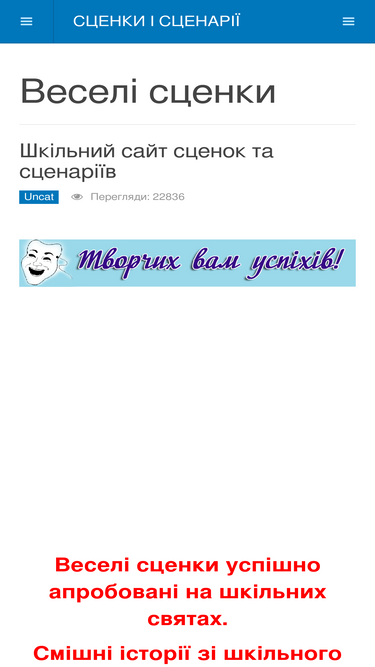This screenshot has height=667, width=375.
Task: Open the left hamburger menu
Action: [x=26, y=21]
